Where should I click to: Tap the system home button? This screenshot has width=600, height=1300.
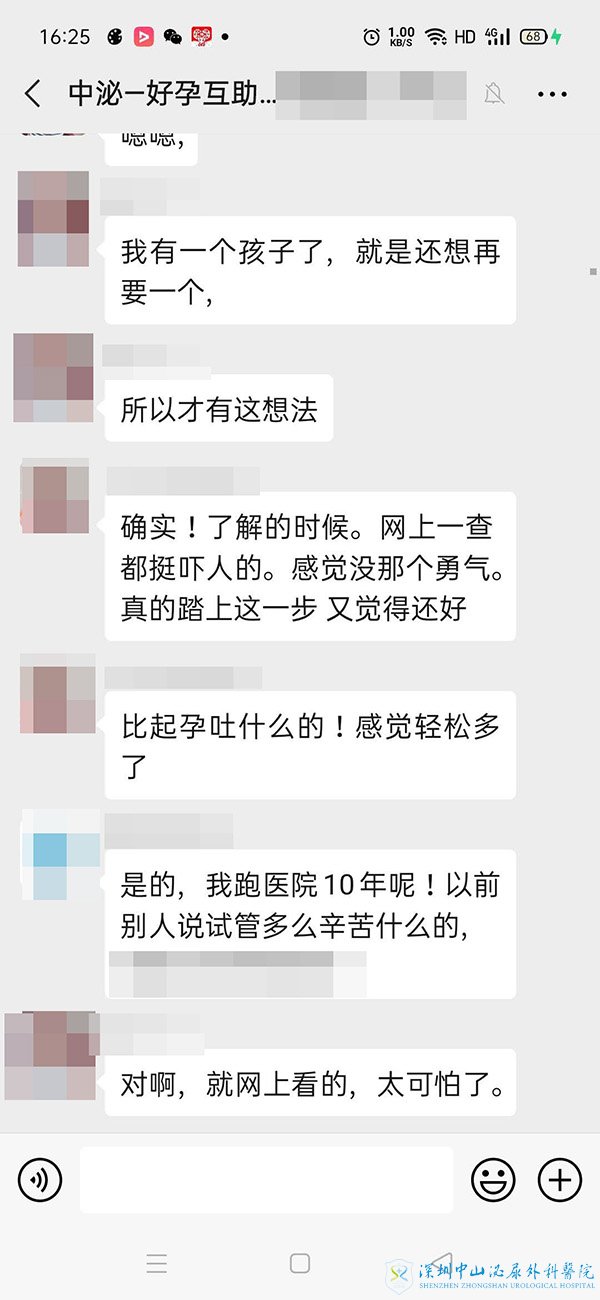(x=300, y=1263)
